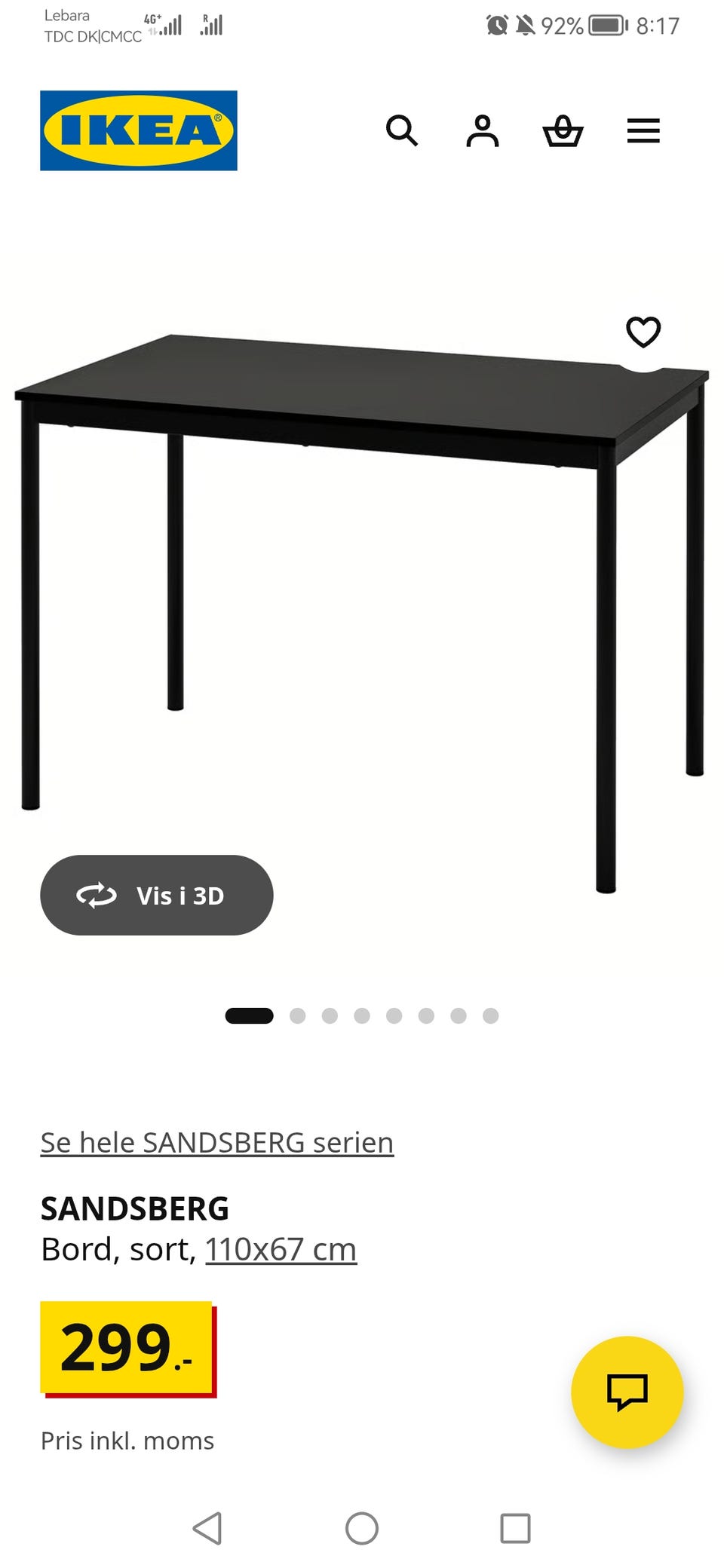View the shopping basket
724x1568 pixels.
coord(564,131)
